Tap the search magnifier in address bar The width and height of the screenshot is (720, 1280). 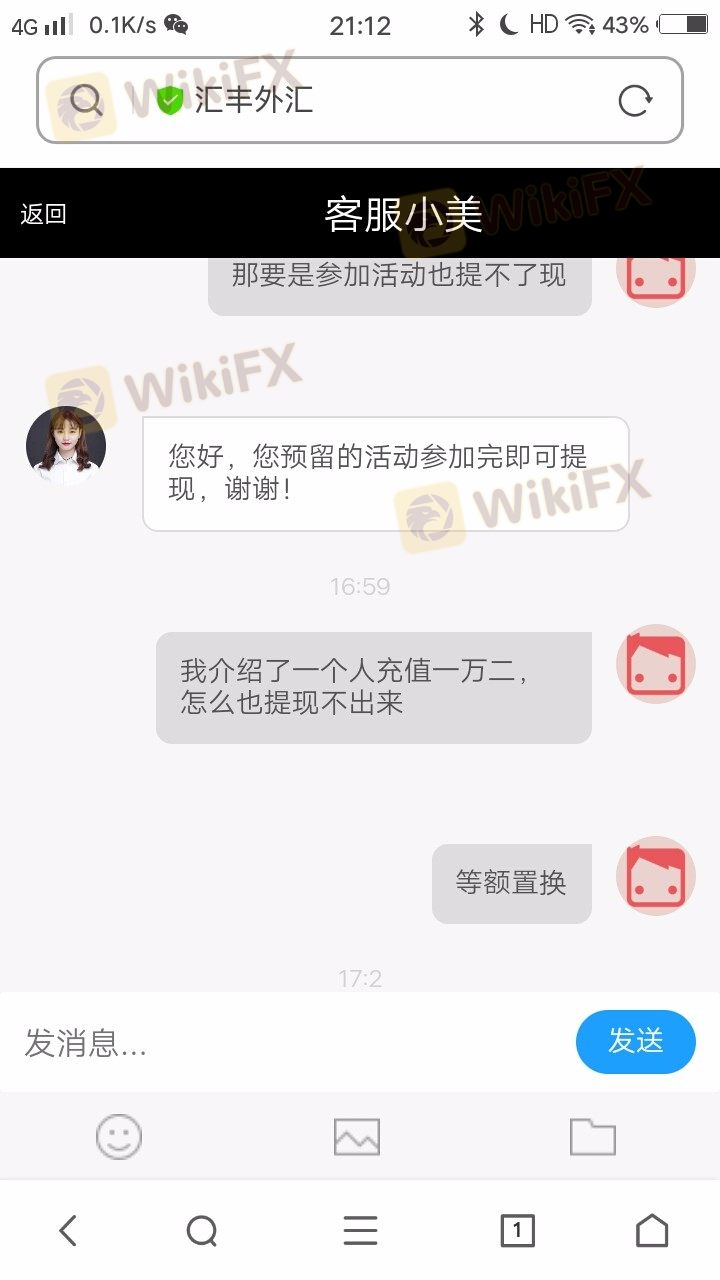[87, 100]
